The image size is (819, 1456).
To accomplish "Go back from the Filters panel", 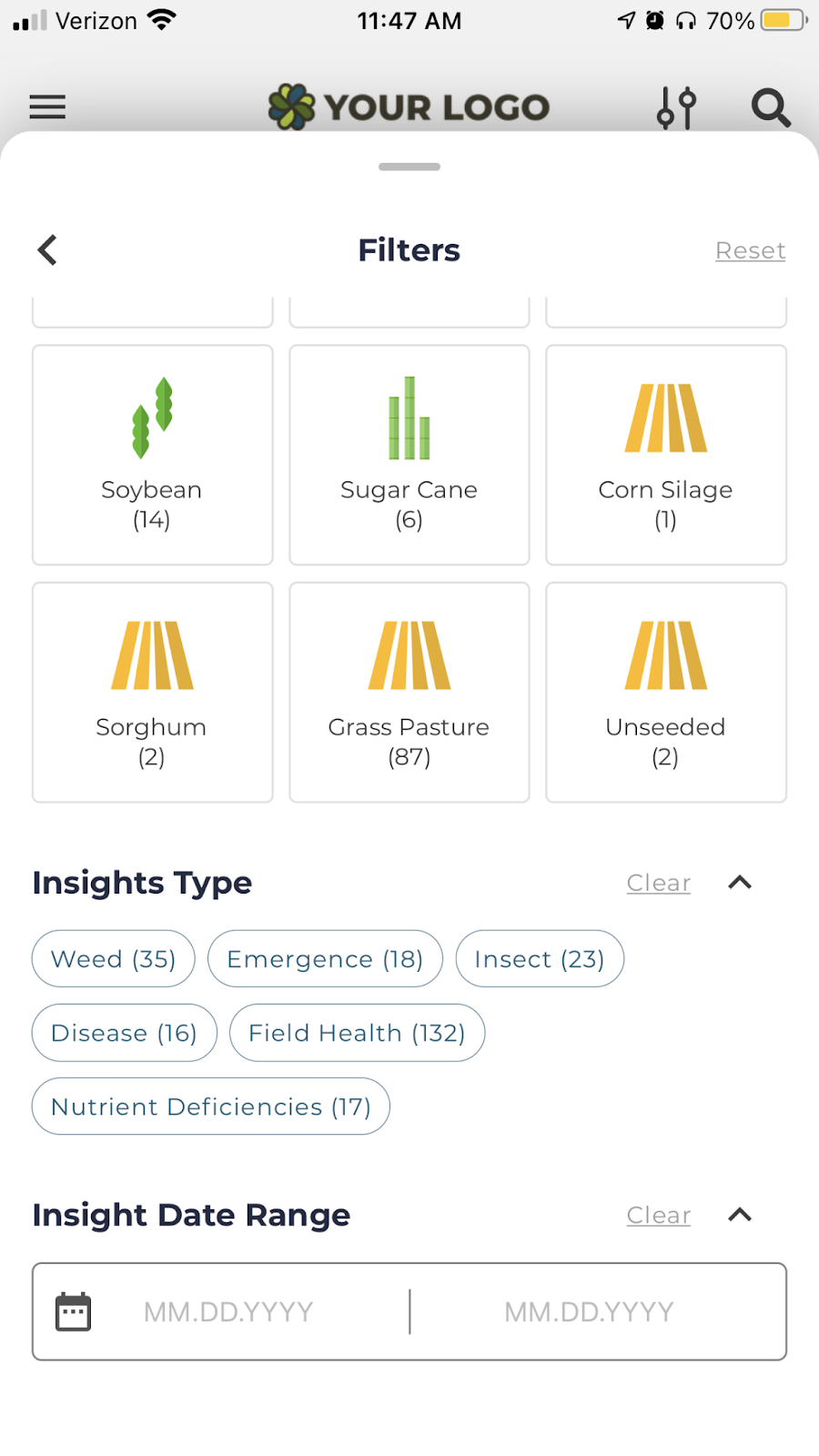I will (47, 250).
